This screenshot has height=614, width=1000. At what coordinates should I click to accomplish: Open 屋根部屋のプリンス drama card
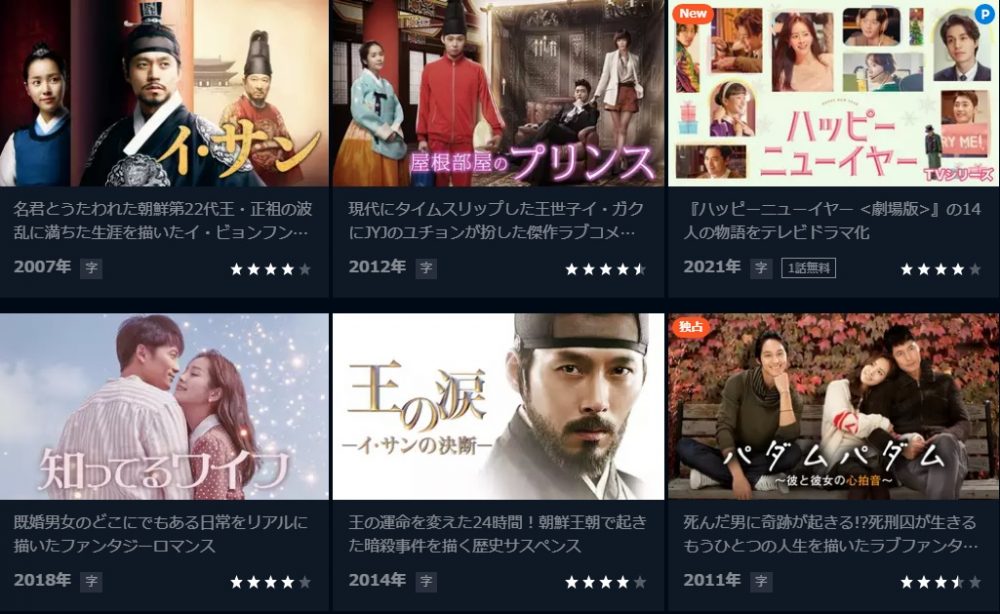498,95
